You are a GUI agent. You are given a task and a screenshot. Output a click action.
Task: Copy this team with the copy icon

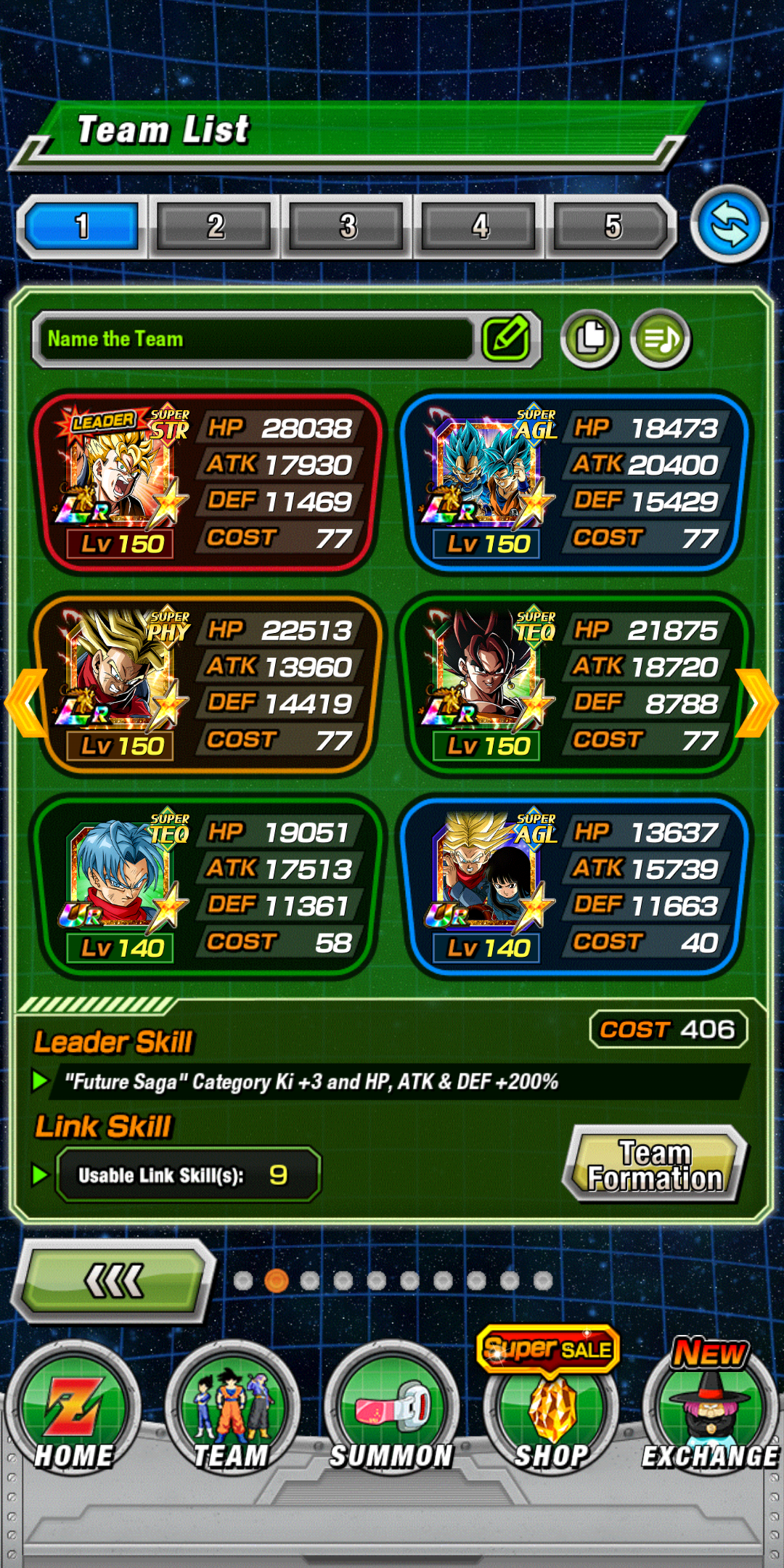[x=590, y=338]
